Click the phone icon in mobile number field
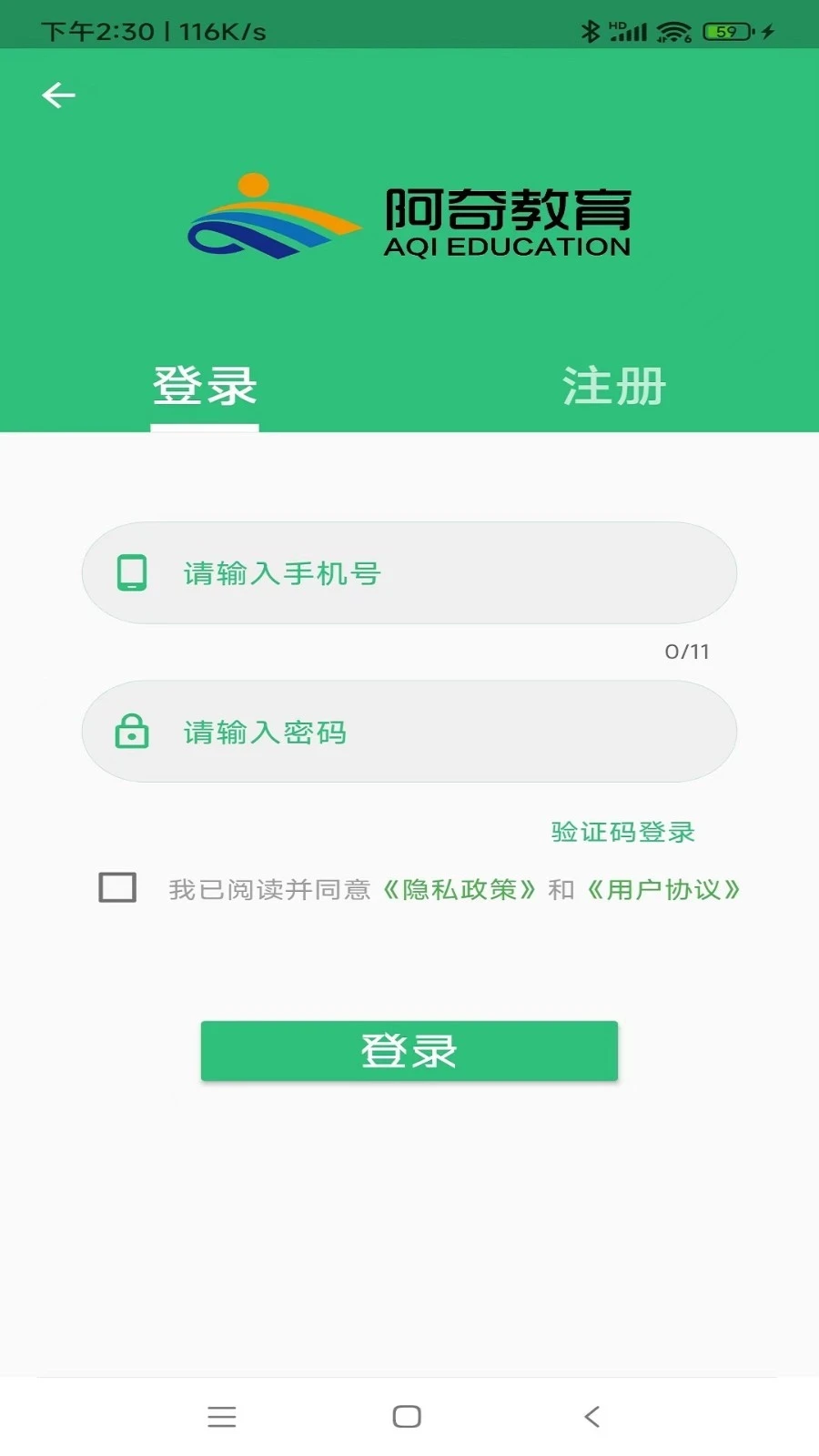 133,572
